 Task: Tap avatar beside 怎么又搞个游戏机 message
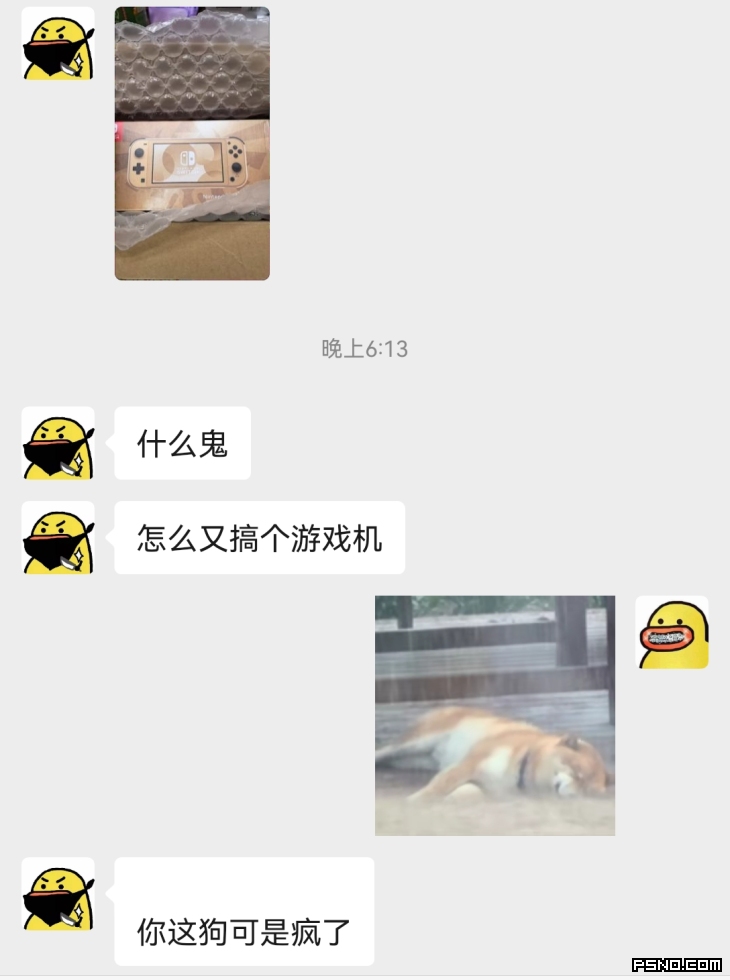[x=58, y=538]
